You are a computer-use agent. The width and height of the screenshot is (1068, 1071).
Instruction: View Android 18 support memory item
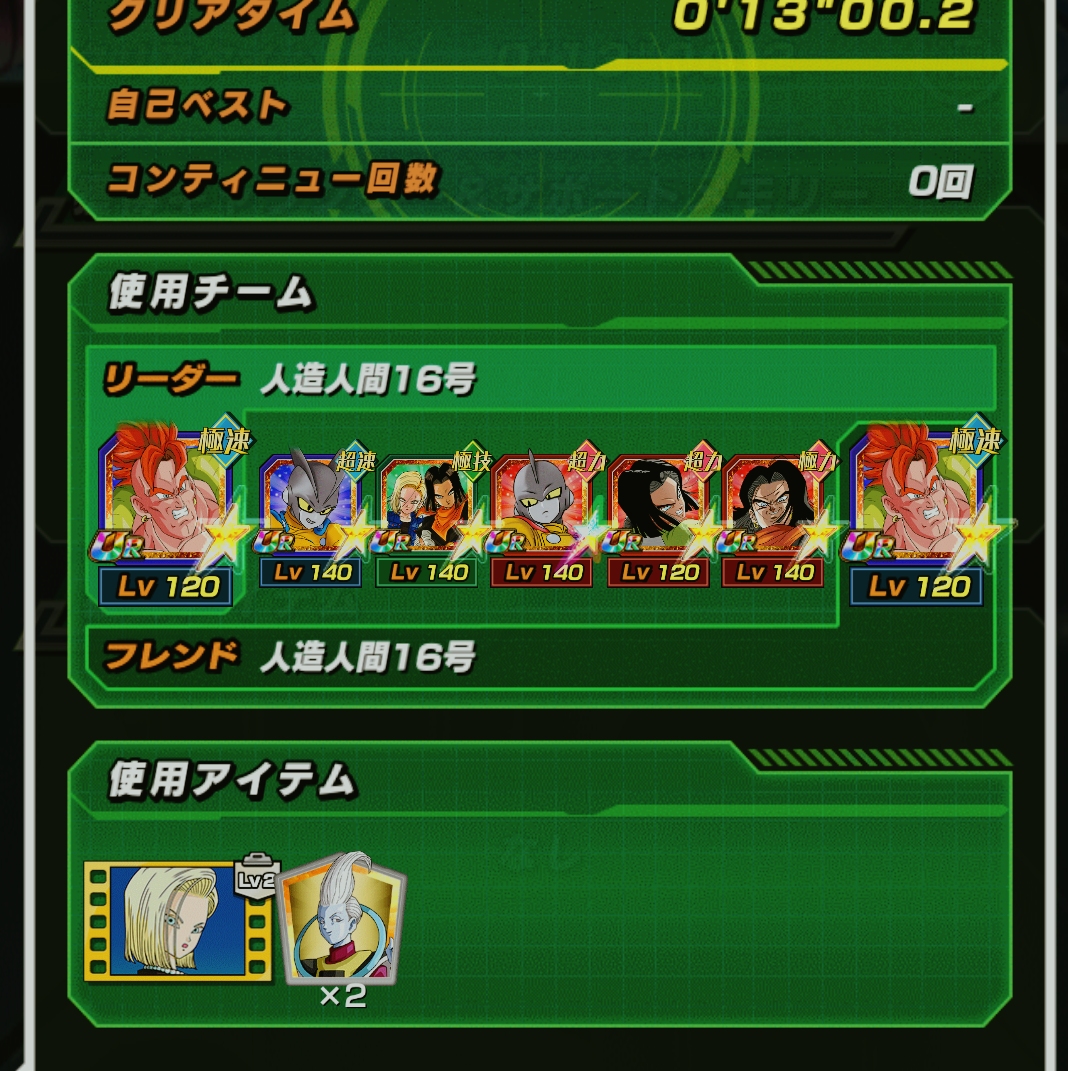tap(178, 921)
